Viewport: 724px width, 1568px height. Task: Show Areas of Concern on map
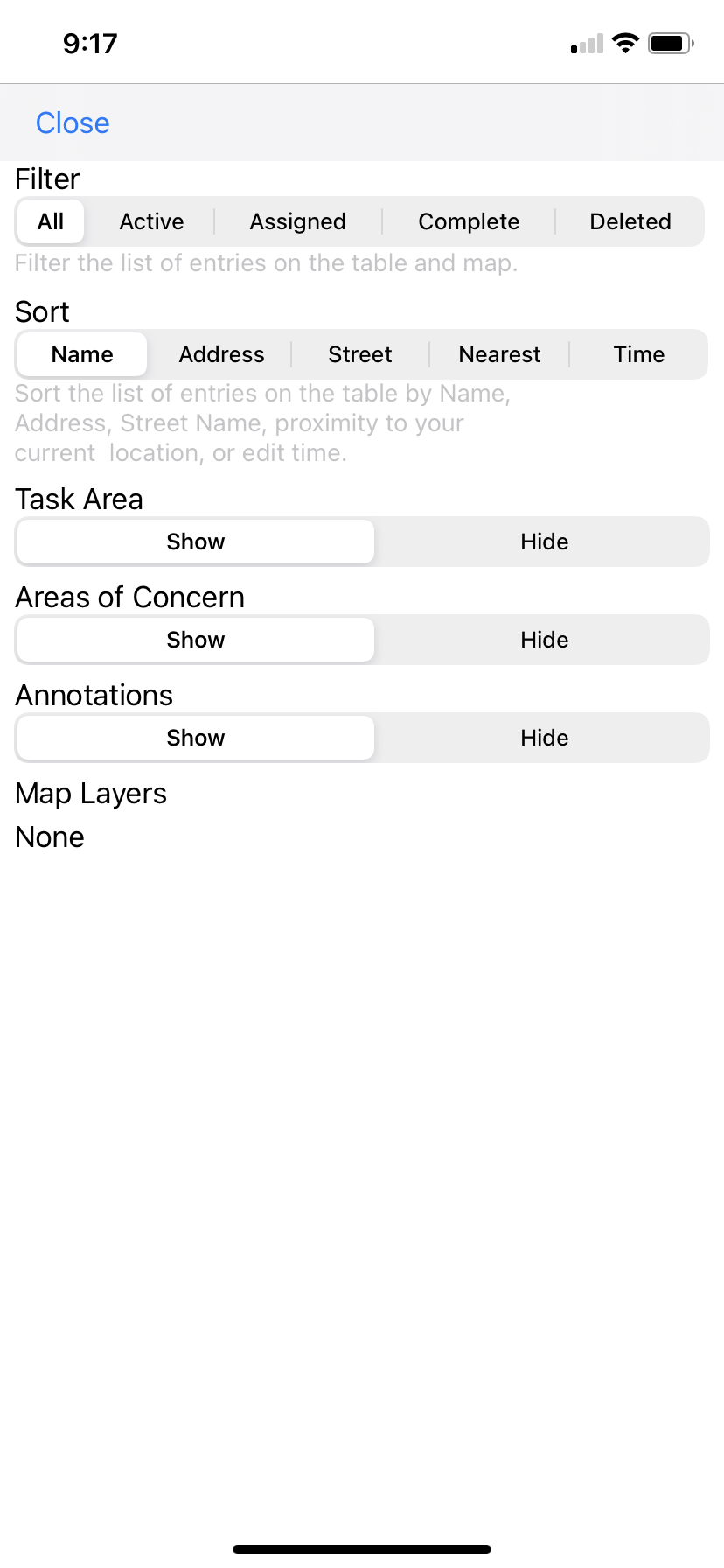click(194, 640)
